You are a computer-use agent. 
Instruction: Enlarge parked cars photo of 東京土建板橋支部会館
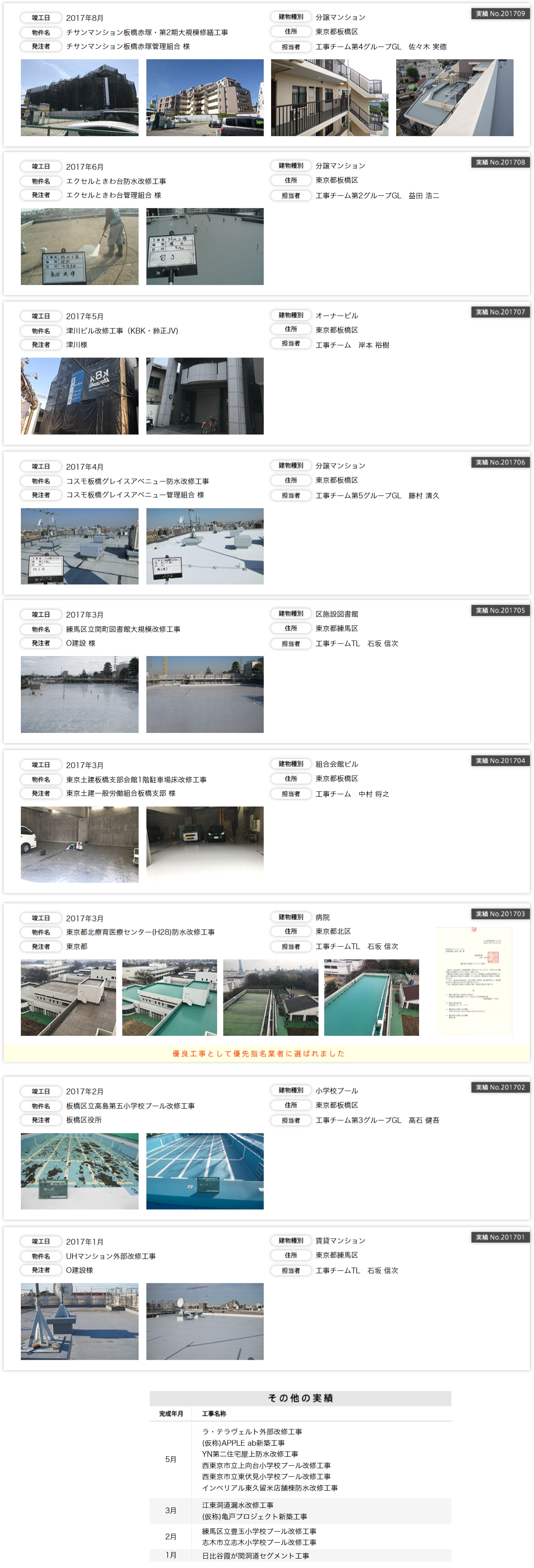[x=204, y=844]
